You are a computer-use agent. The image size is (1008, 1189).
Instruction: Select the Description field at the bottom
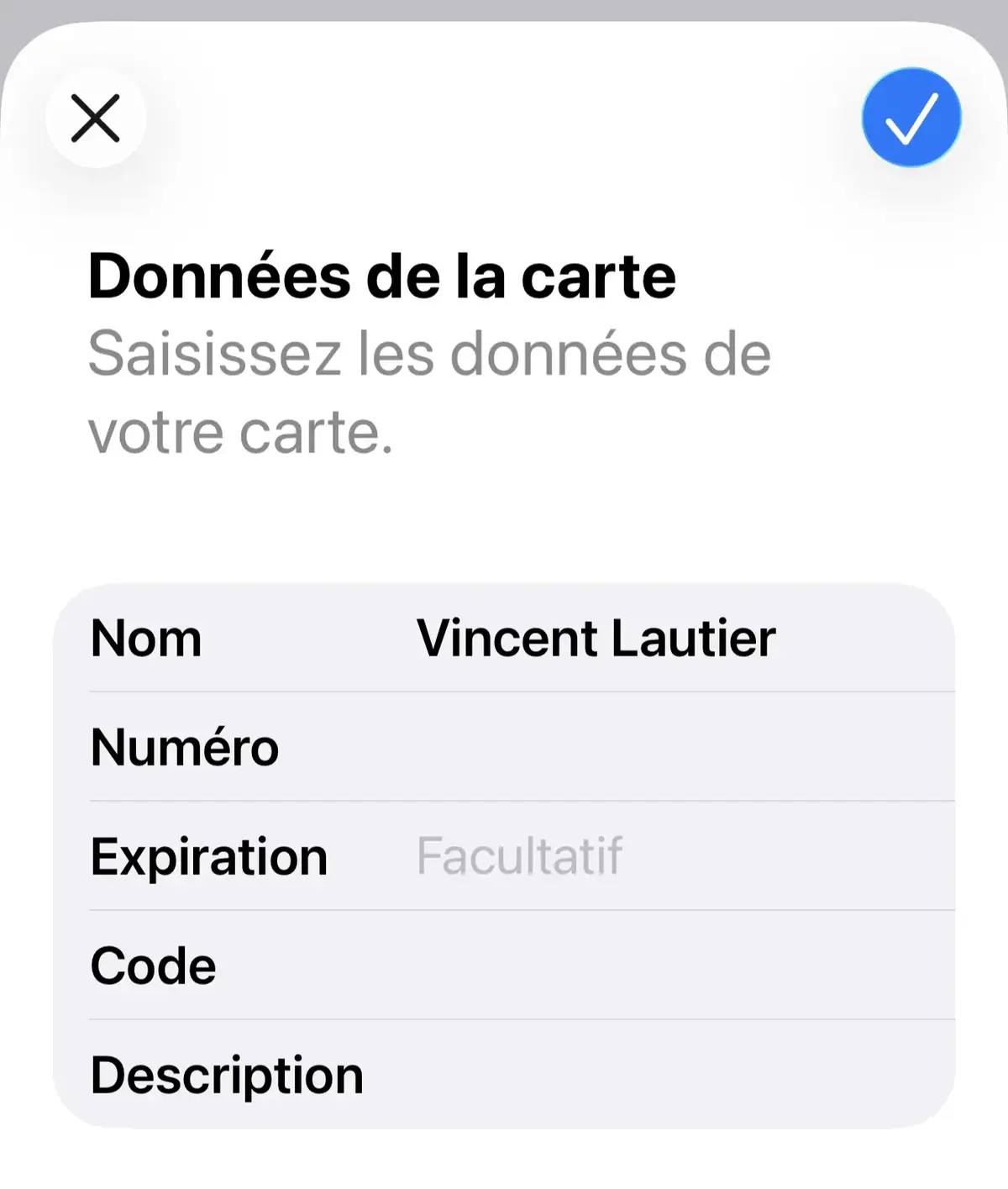[x=588, y=1073]
